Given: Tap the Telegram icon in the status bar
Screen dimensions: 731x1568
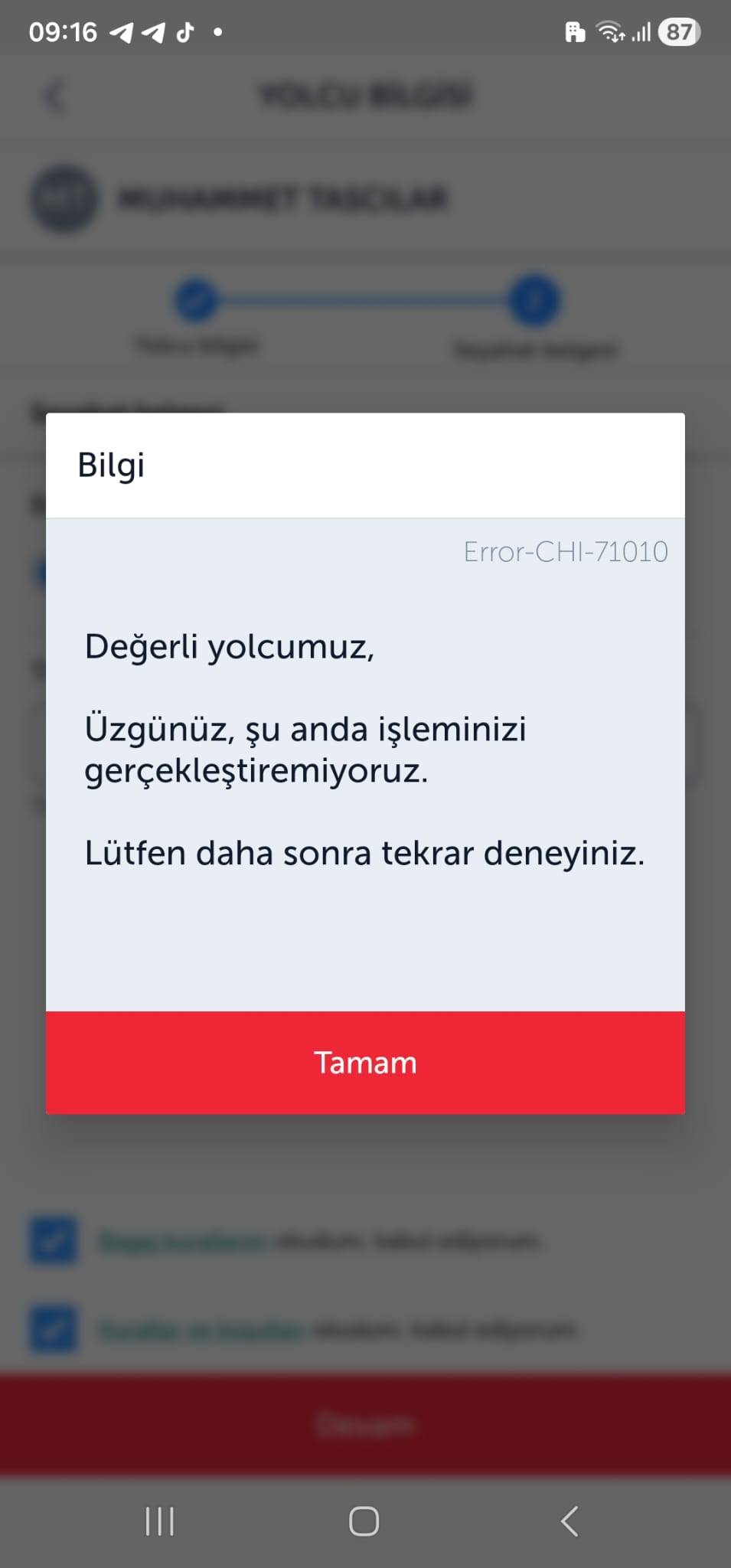Looking at the screenshot, I should click(x=122, y=31).
